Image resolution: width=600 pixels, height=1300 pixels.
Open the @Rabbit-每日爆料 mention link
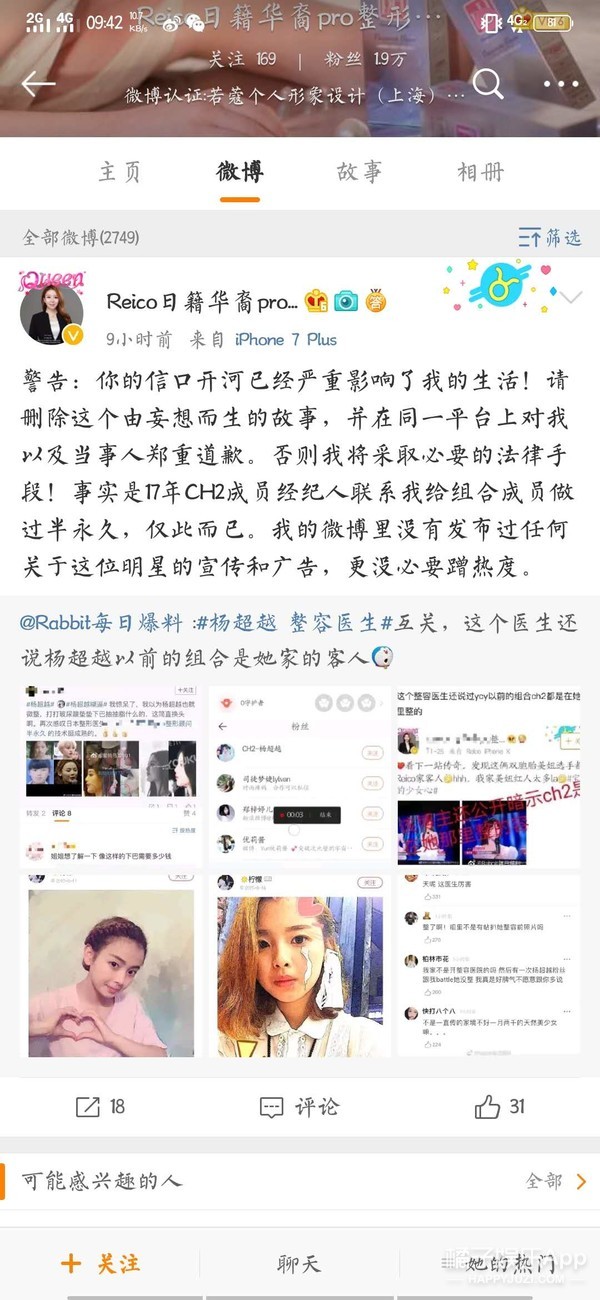[x=102, y=623]
